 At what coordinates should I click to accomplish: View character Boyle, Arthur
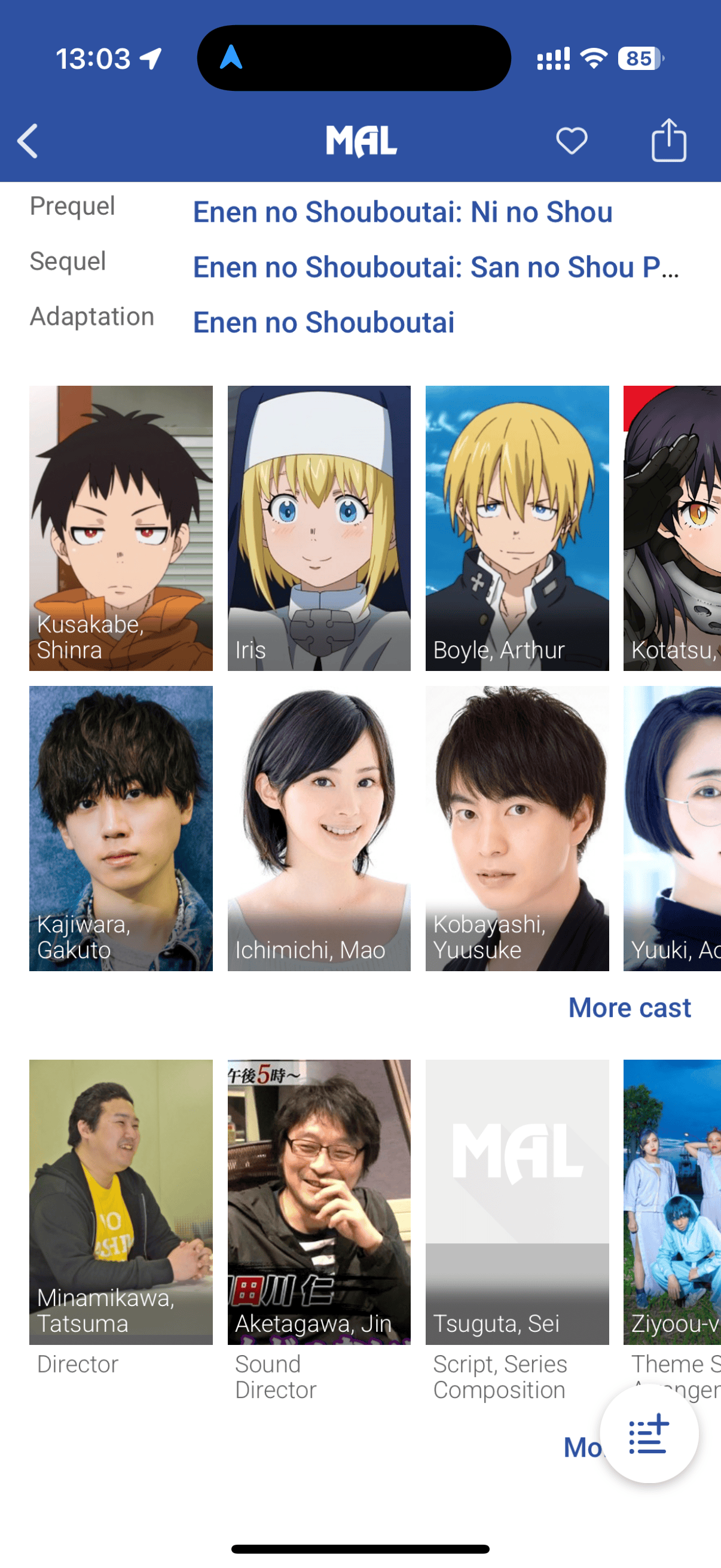(517, 527)
